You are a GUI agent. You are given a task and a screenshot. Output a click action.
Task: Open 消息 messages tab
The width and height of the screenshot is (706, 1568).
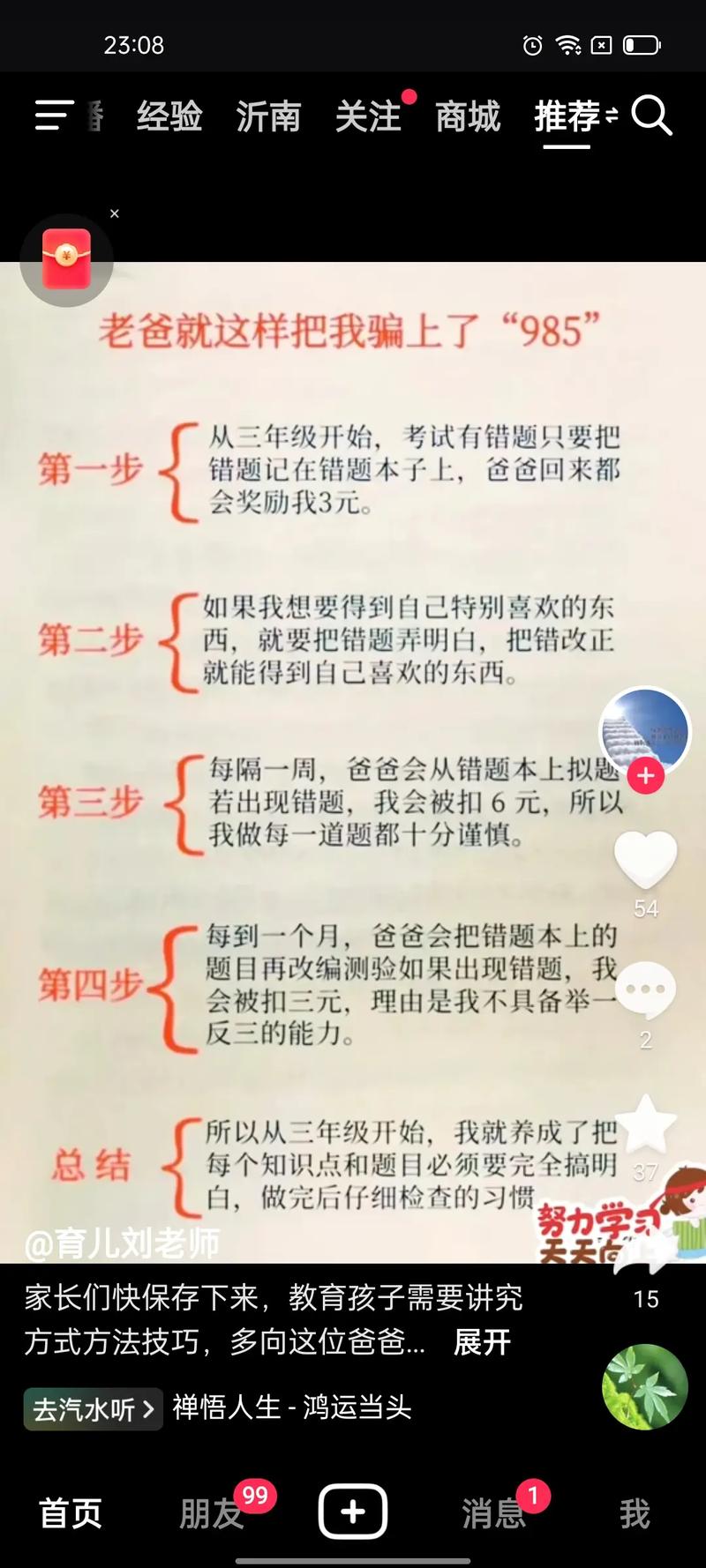click(x=492, y=1513)
